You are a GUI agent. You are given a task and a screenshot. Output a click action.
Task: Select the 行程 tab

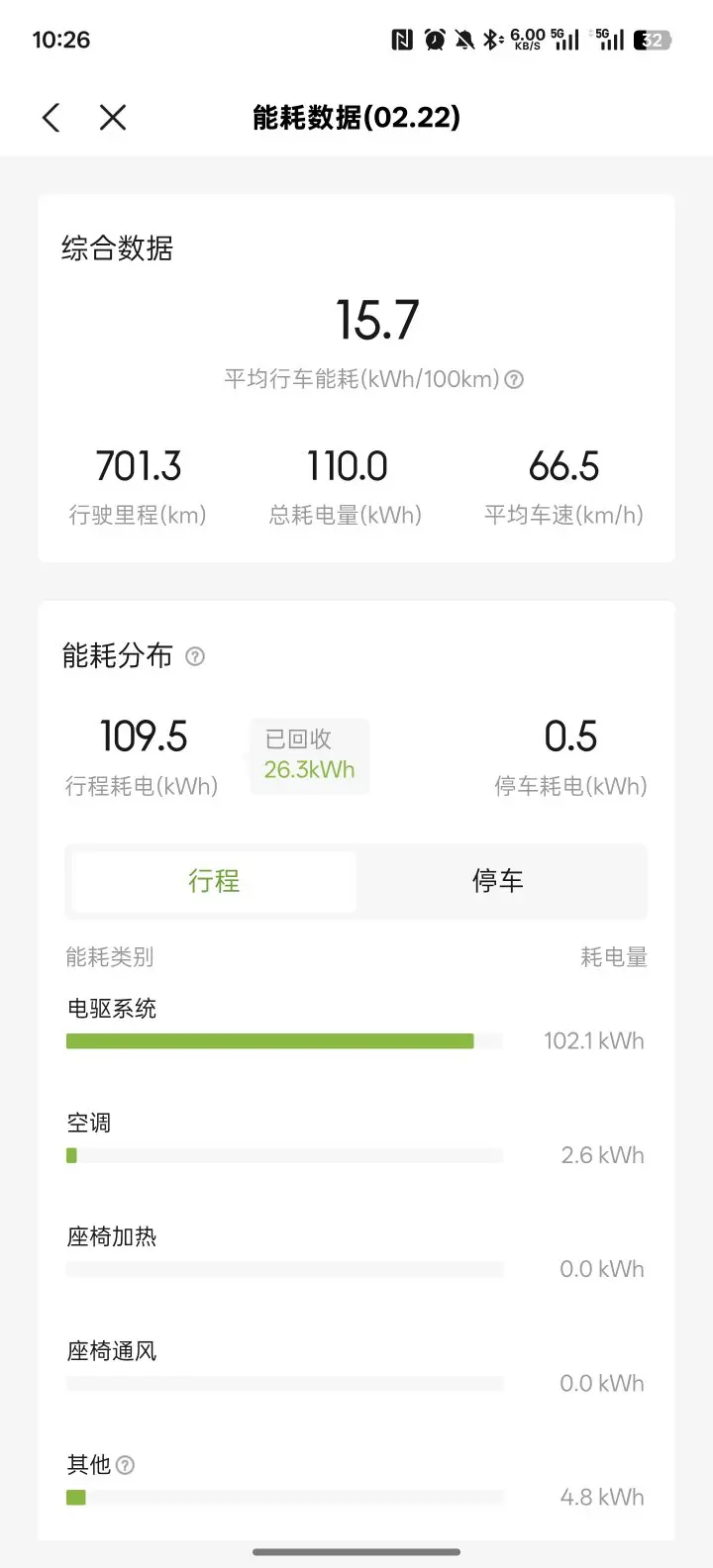coord(214,881)
